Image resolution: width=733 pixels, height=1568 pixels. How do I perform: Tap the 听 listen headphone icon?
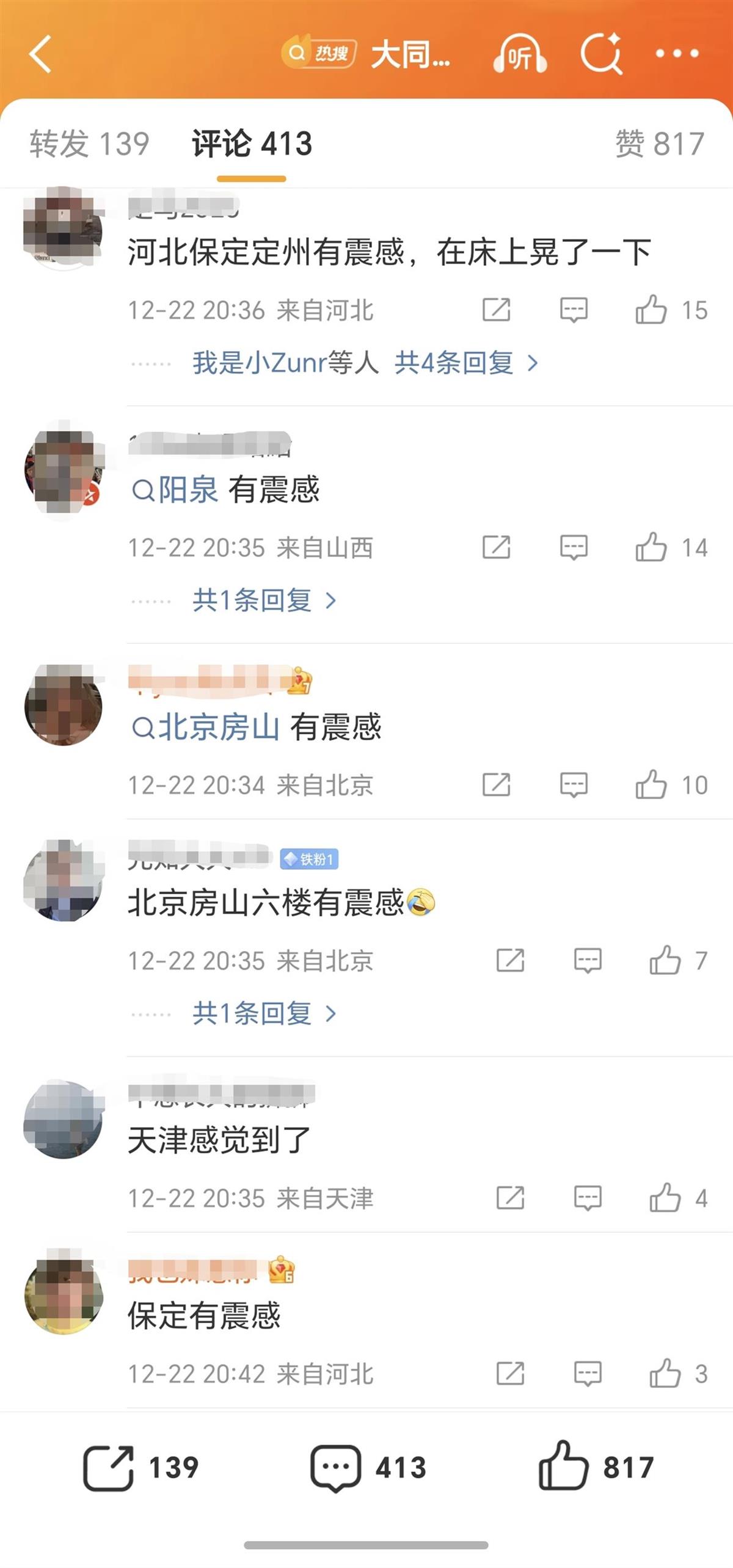click(520, 55)
